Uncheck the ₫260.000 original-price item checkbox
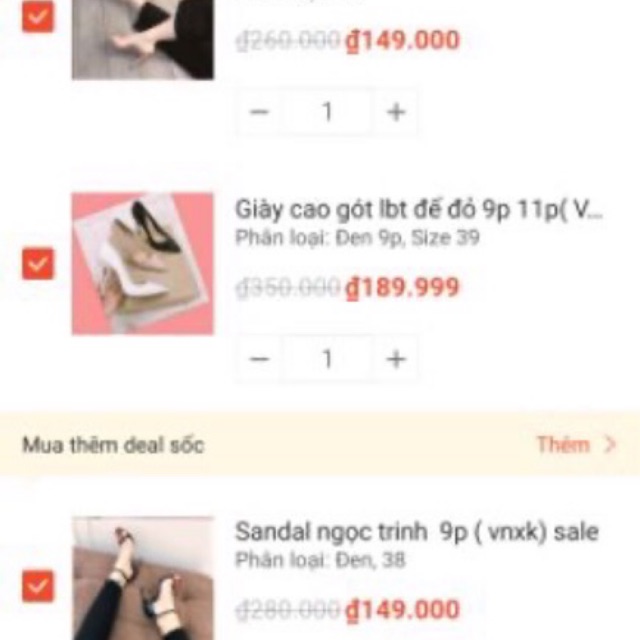The width and height of the screenshot is (640, 640). click(x=38, y=17)
